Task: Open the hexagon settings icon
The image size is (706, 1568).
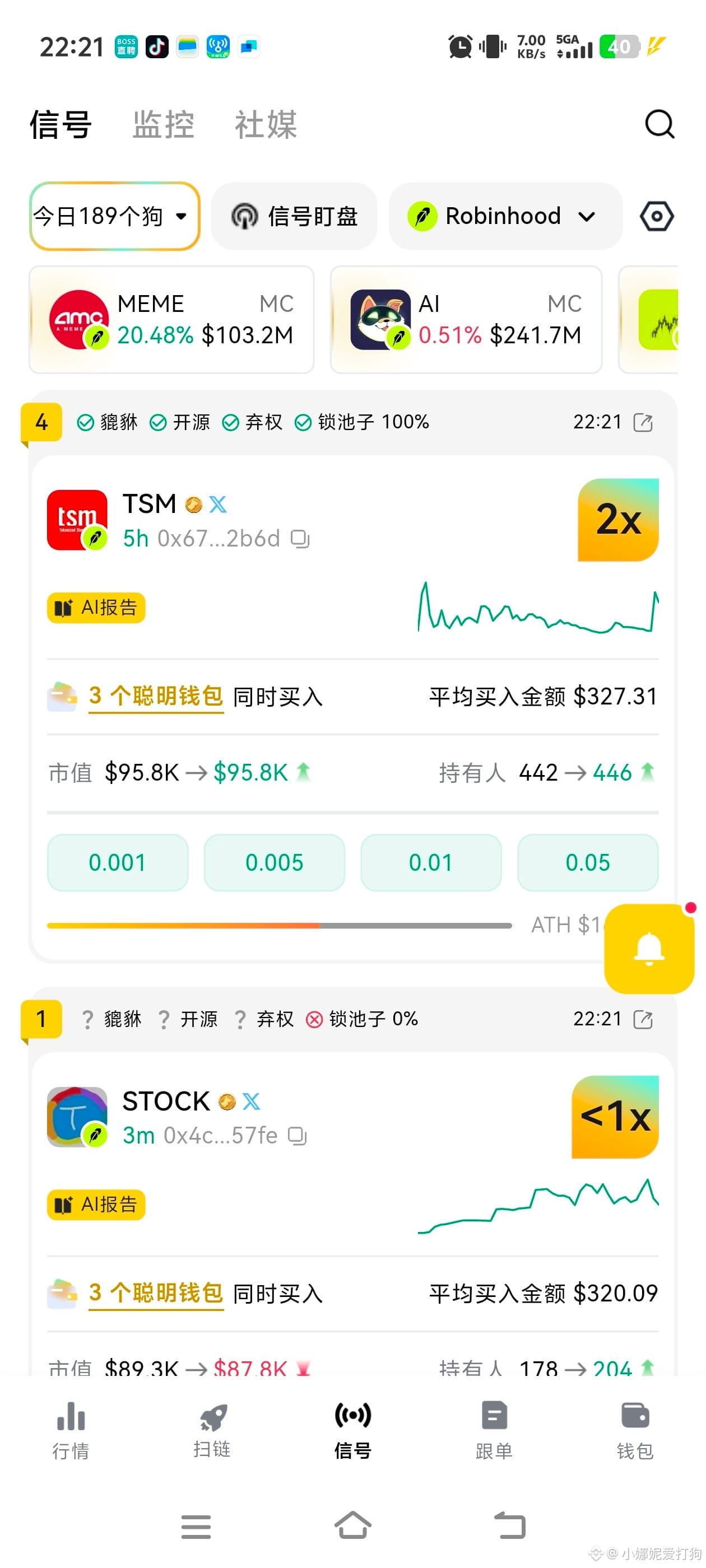Action: 656,216
